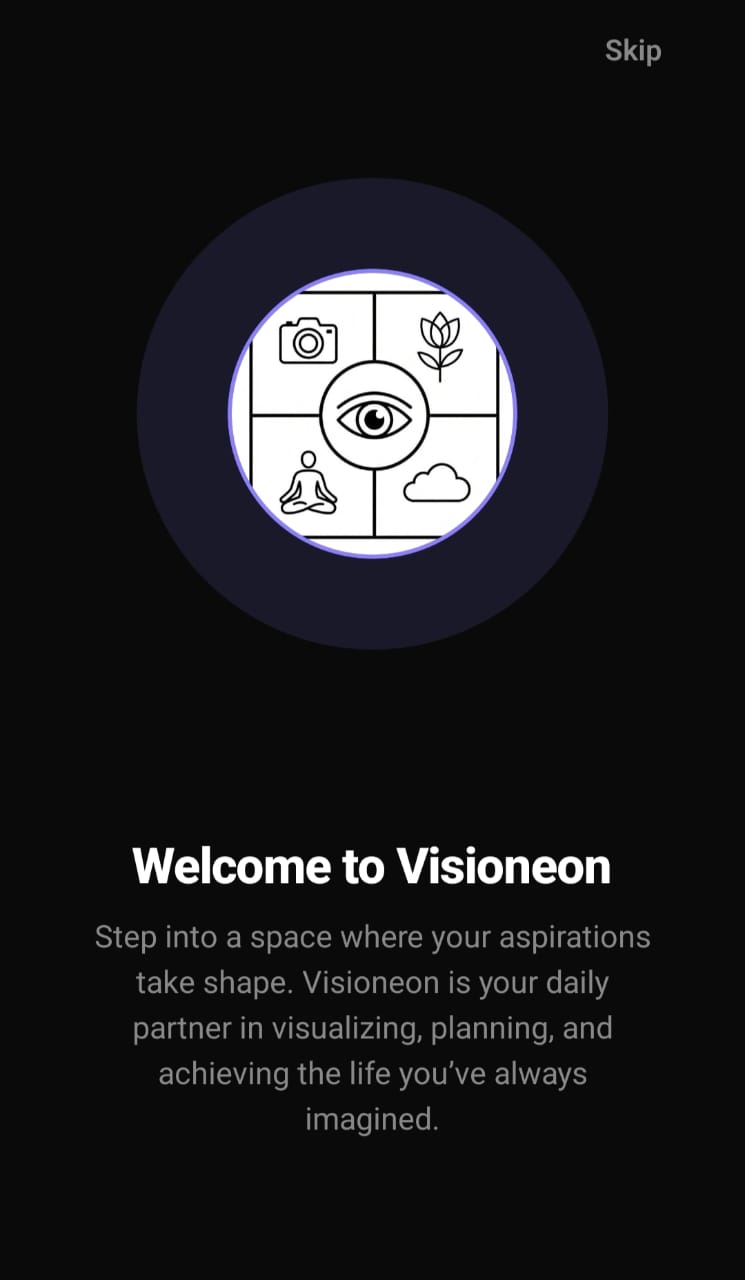Screen dimensions: 745x1280
Task: Skip the Visioneon welcome intro
Action: tap(633, 51)
